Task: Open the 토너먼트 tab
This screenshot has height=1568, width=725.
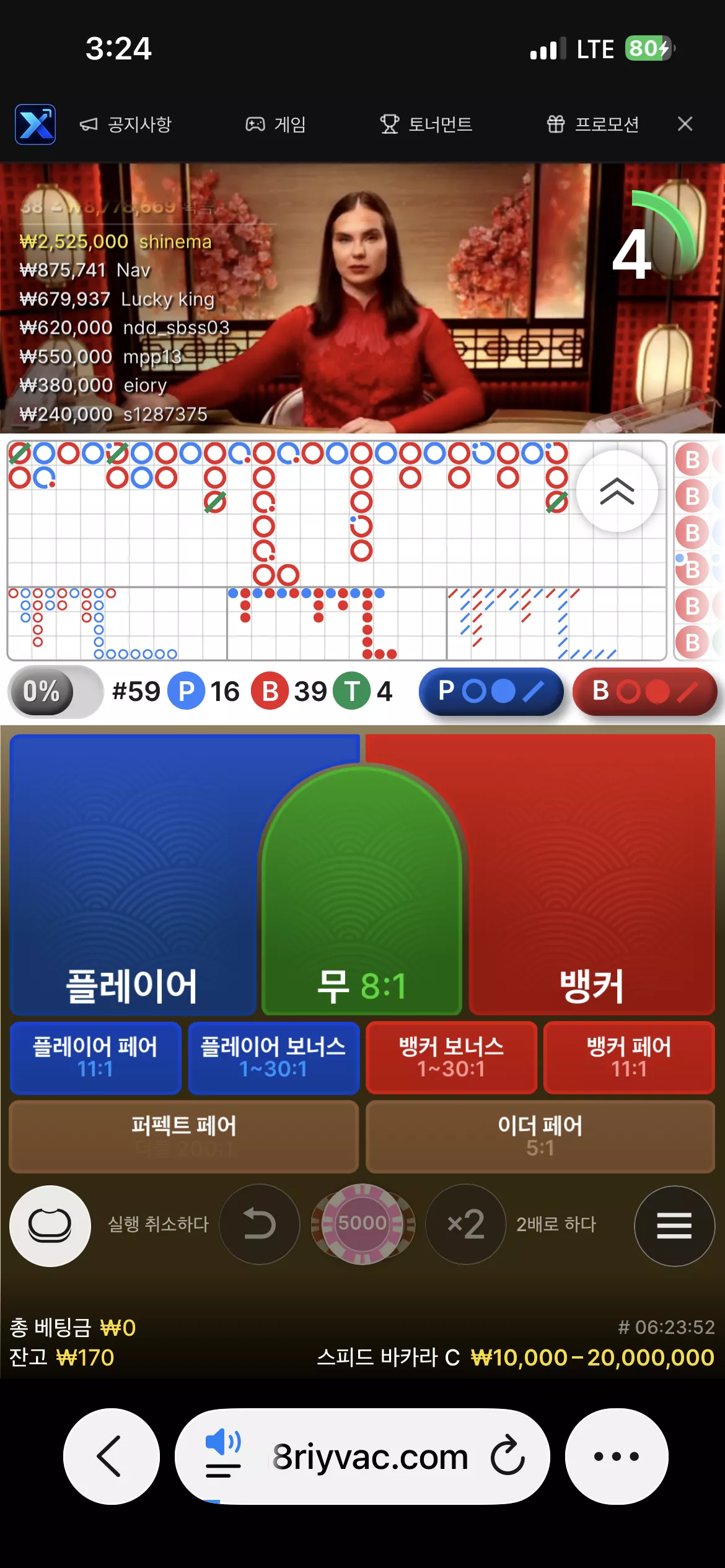Action: (426, 124)
